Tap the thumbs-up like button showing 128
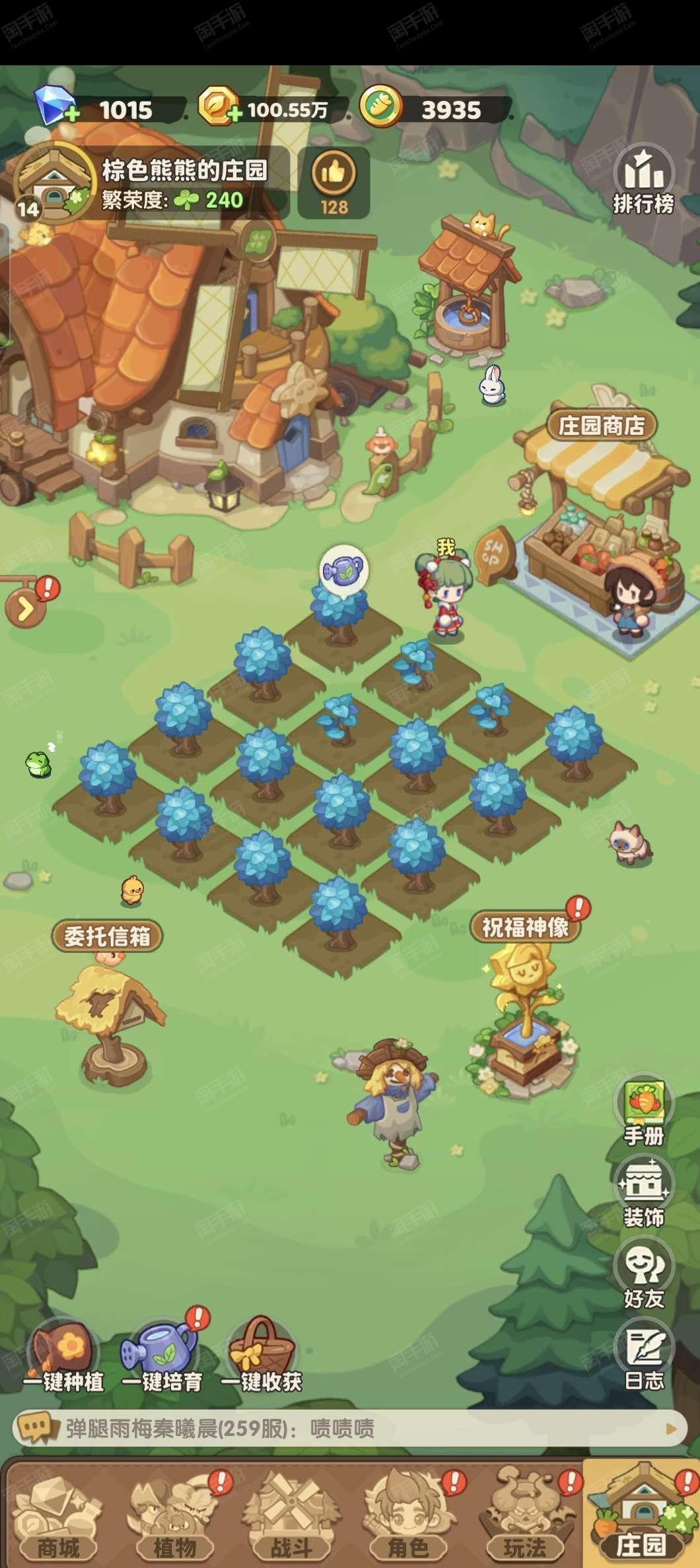Screen dimensions: 700x1568 tap(333, 183)
